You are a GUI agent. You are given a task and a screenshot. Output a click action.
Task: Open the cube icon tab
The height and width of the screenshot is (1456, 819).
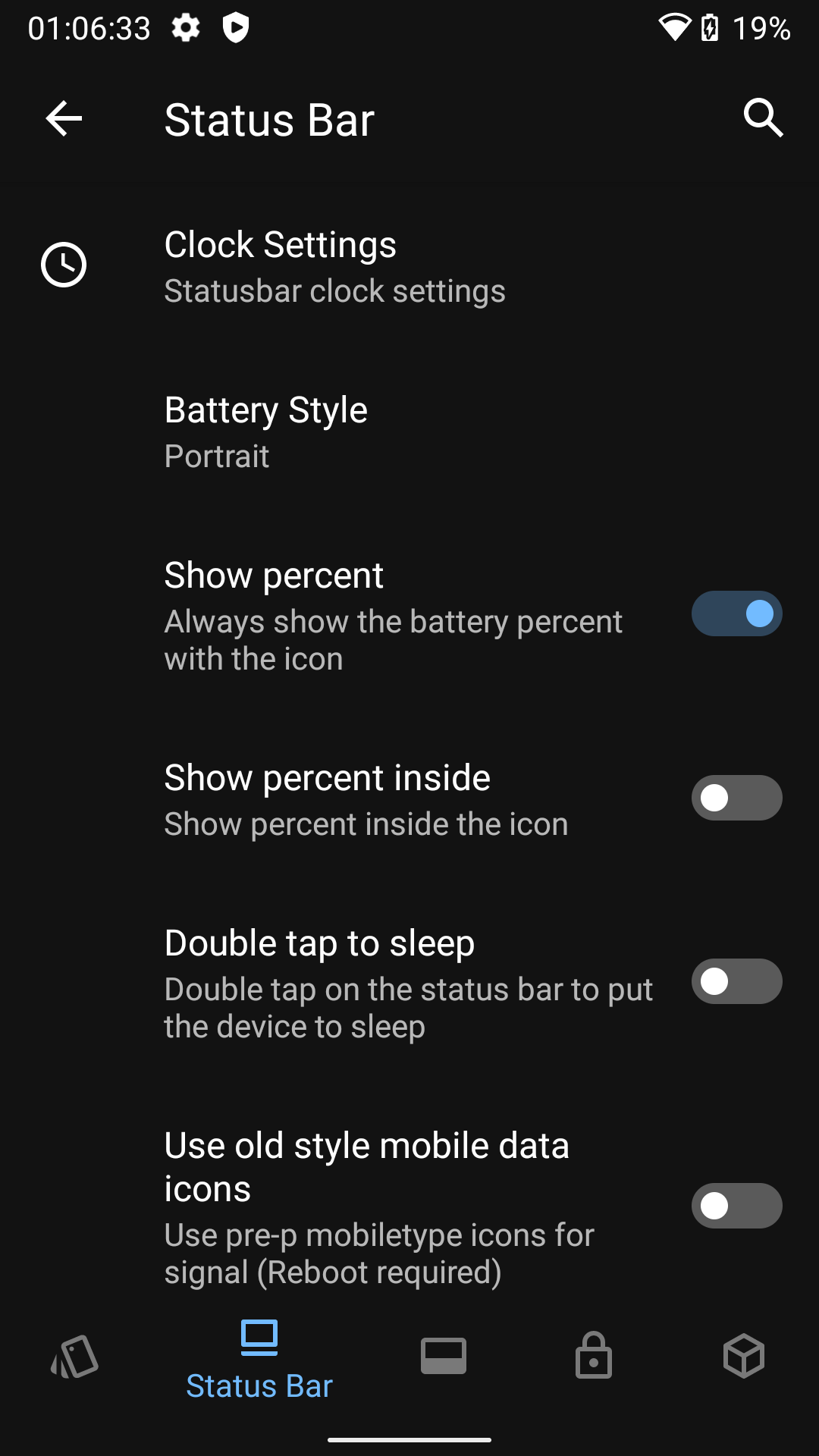coord(744,1356)
